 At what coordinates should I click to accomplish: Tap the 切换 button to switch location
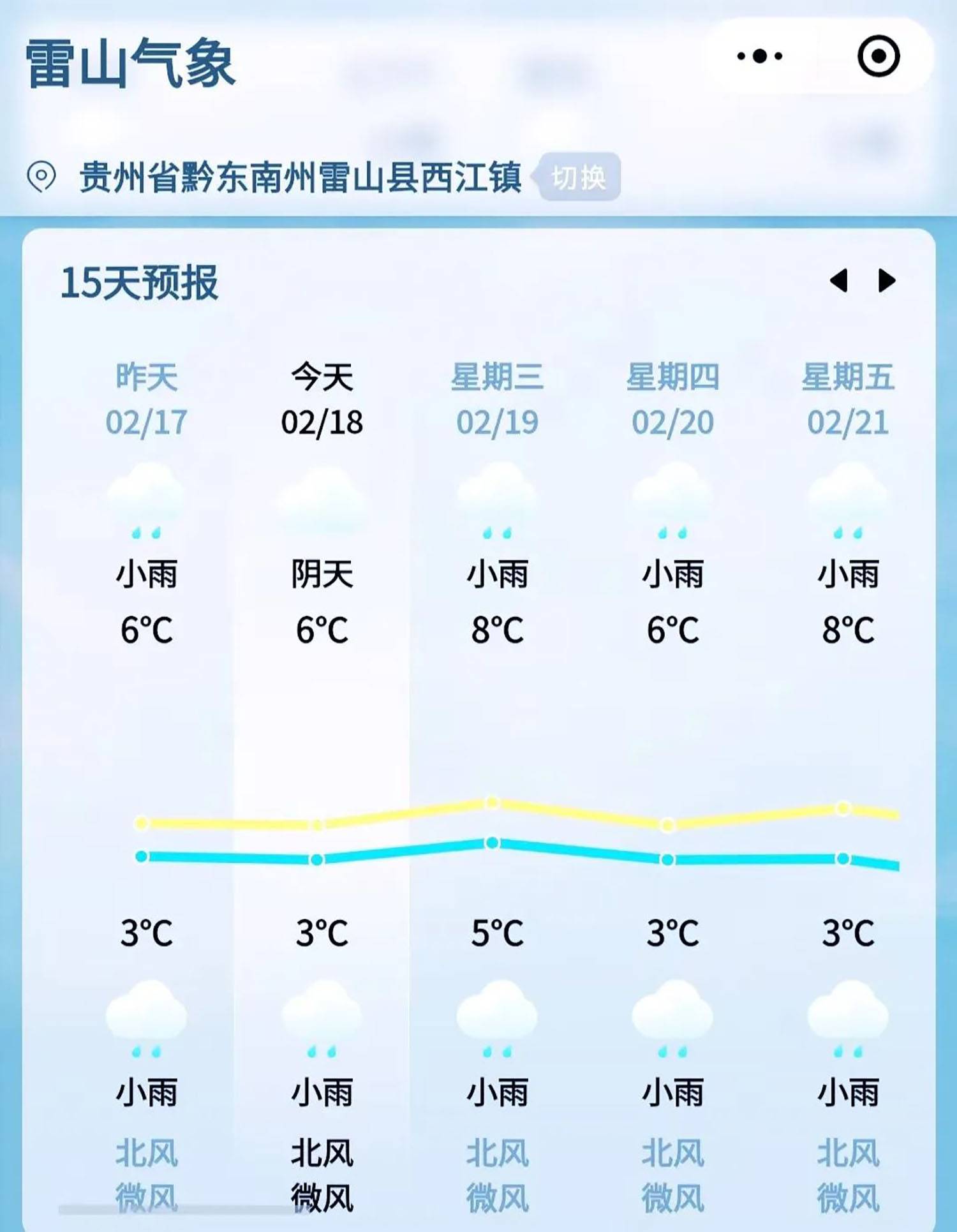579,177
